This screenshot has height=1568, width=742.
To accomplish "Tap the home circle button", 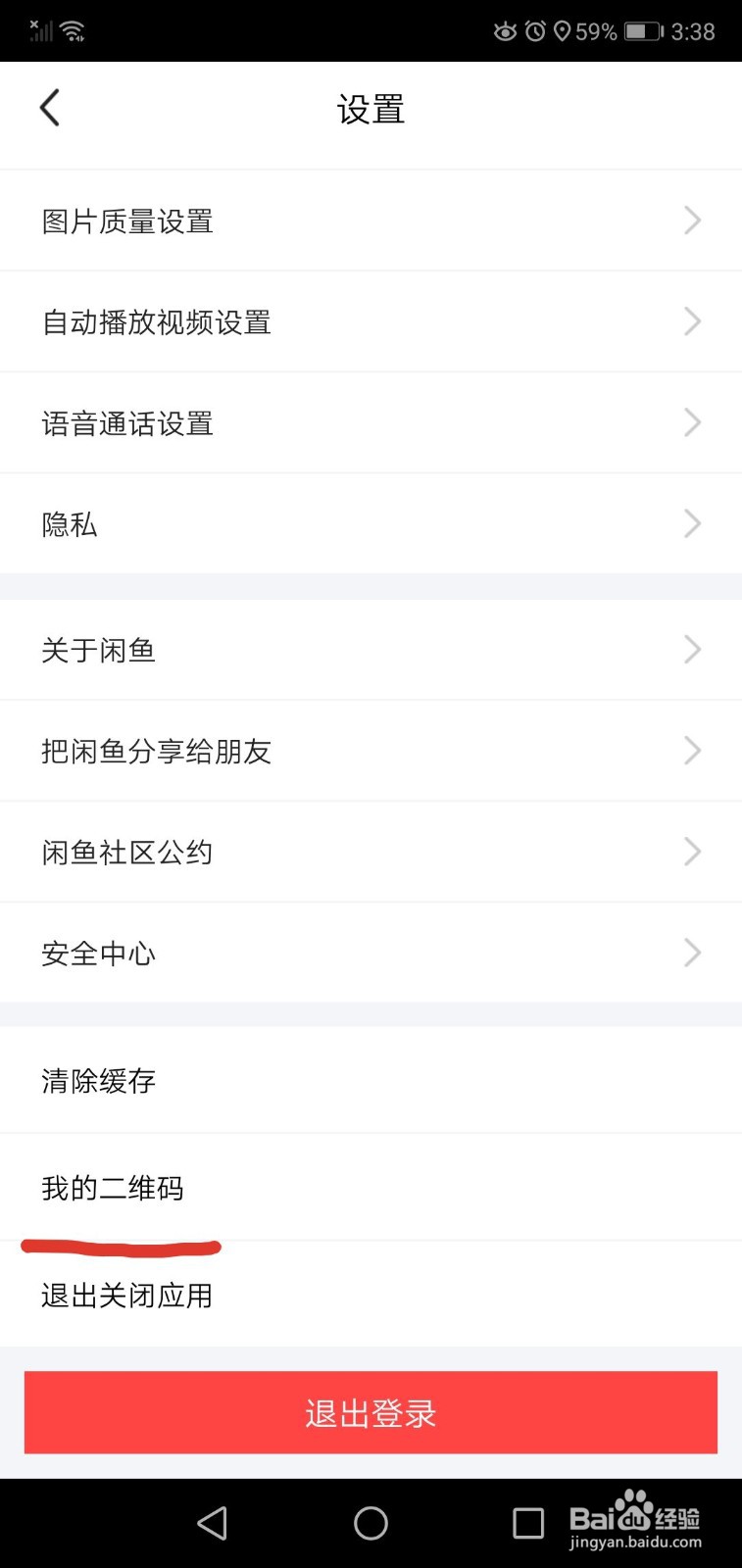I will pyautogui.click(x=371, y=1522).
